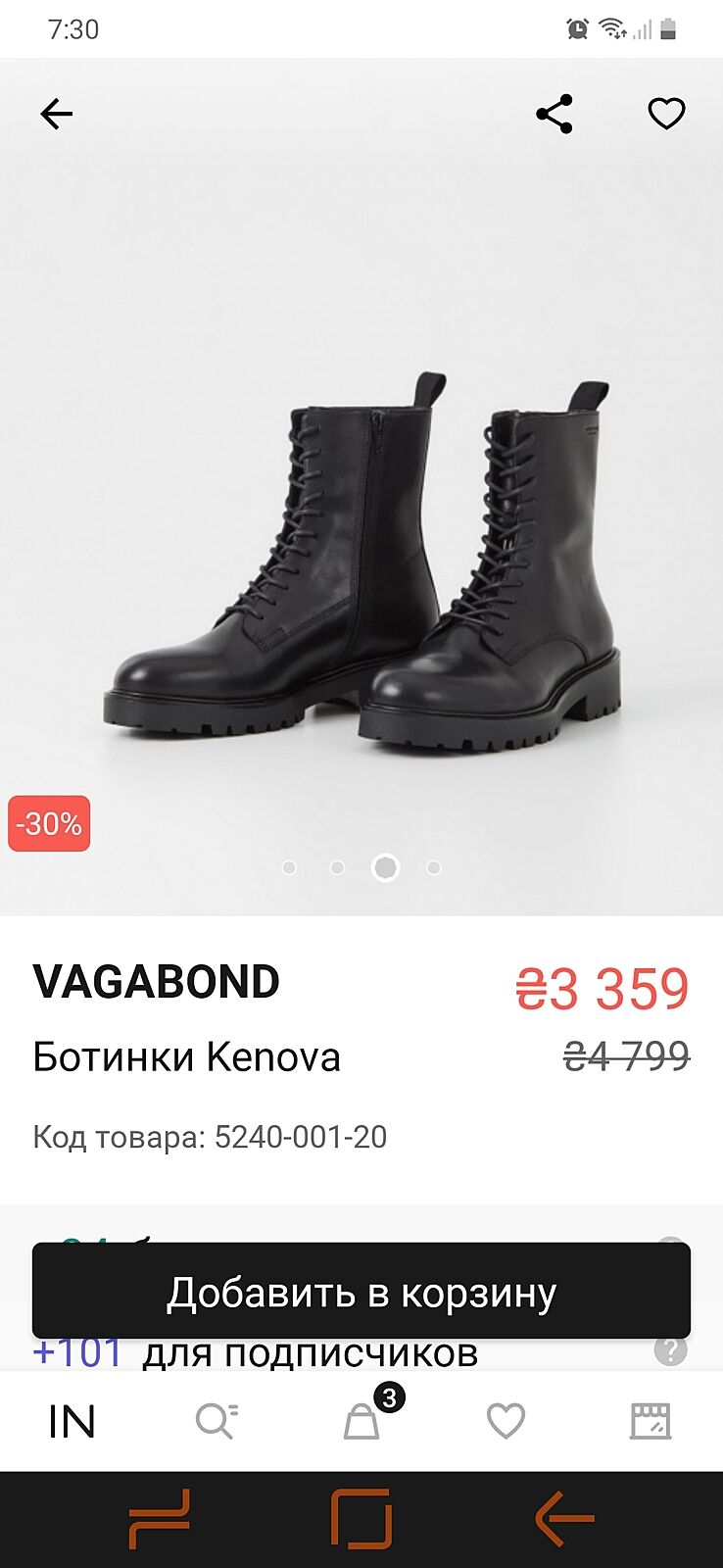723x1568 pixels.
Task: Open the catalog search tab
Action: [x=216, y=1422]
